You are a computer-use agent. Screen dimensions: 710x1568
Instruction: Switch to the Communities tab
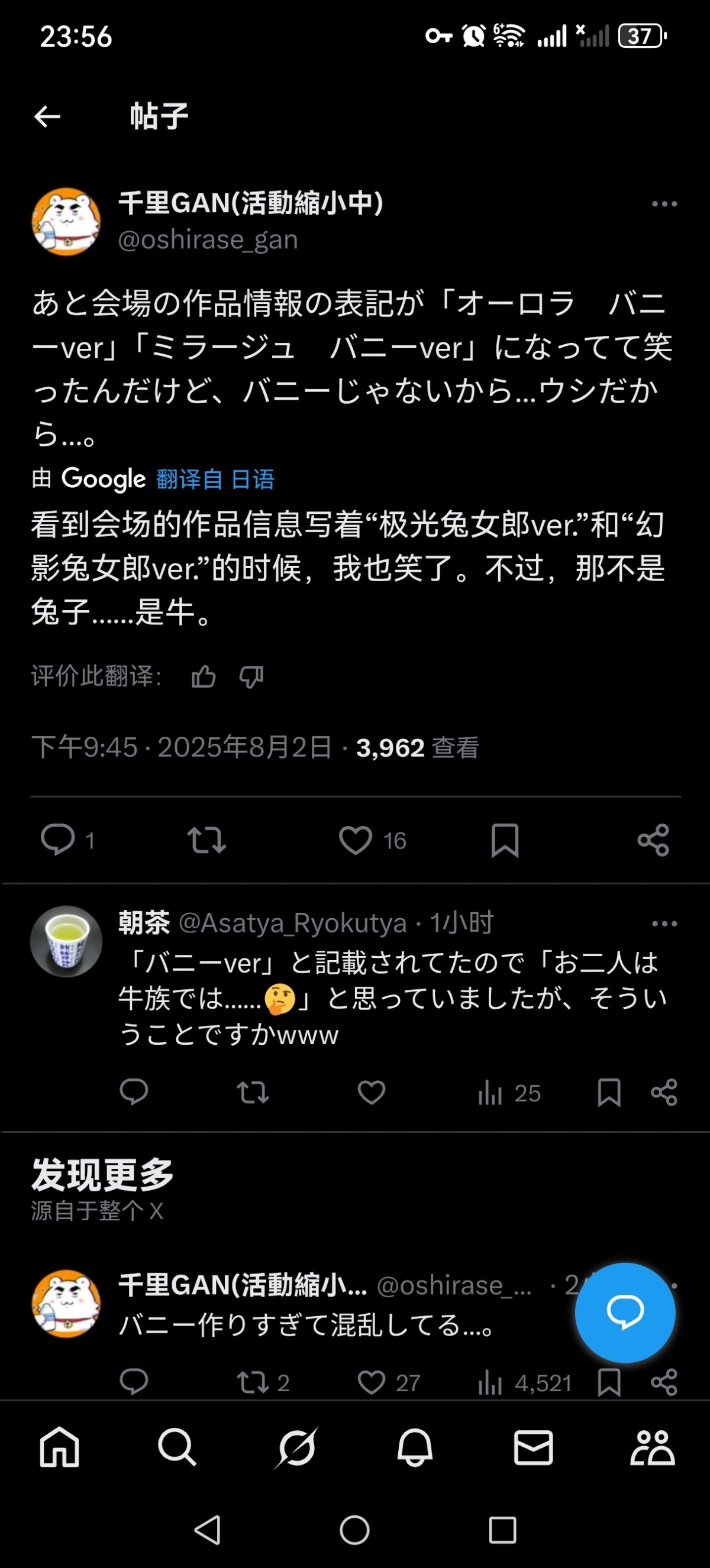652,1447
